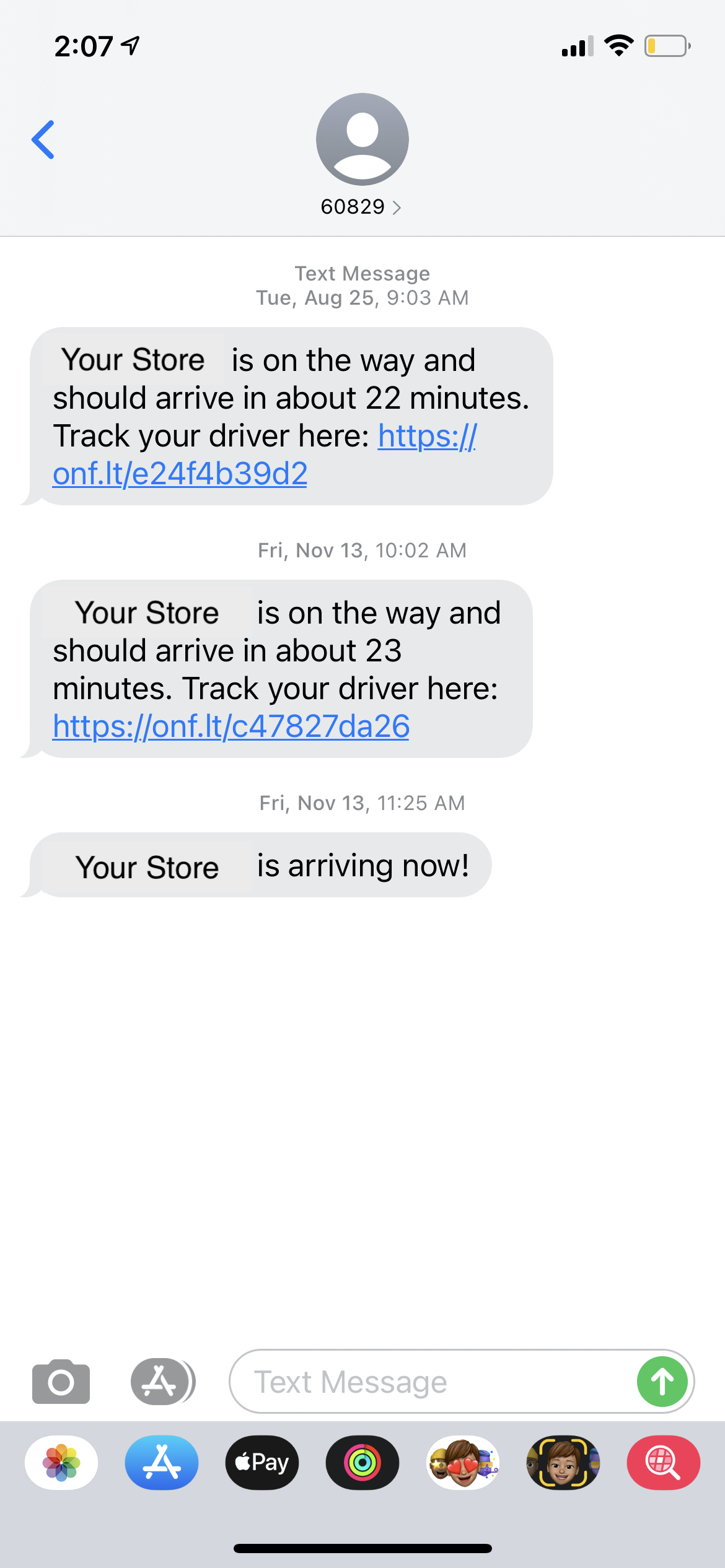Image resolution: width=725 pixels, height=1568 pixels.
Task: Open Memoji stickers with heart eyes
Action: 463,1463
